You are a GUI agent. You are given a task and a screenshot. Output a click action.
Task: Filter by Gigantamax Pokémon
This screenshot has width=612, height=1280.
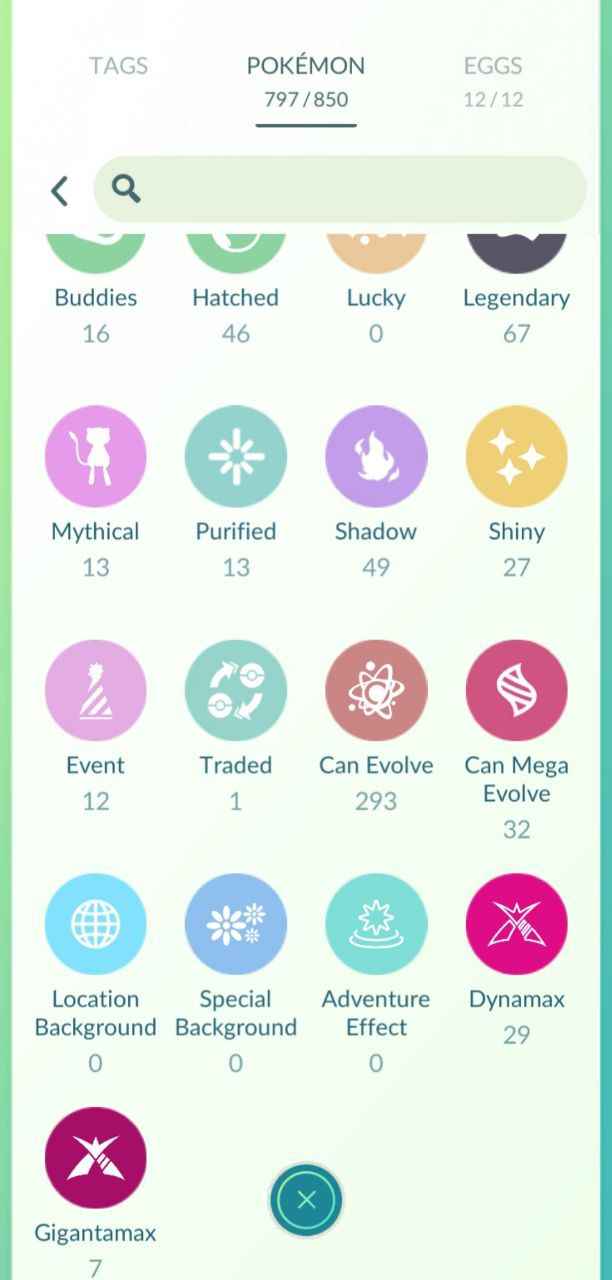[x=96, y=1158]
